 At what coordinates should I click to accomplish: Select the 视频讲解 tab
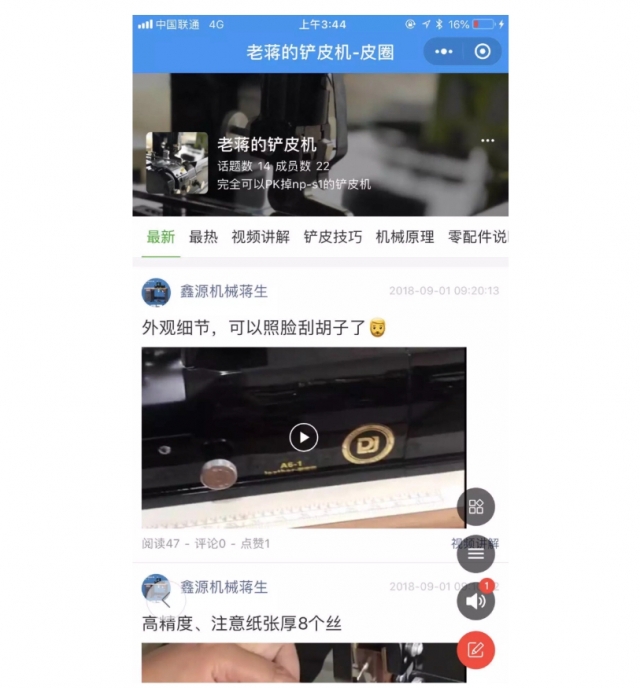(x=260, y=237)
